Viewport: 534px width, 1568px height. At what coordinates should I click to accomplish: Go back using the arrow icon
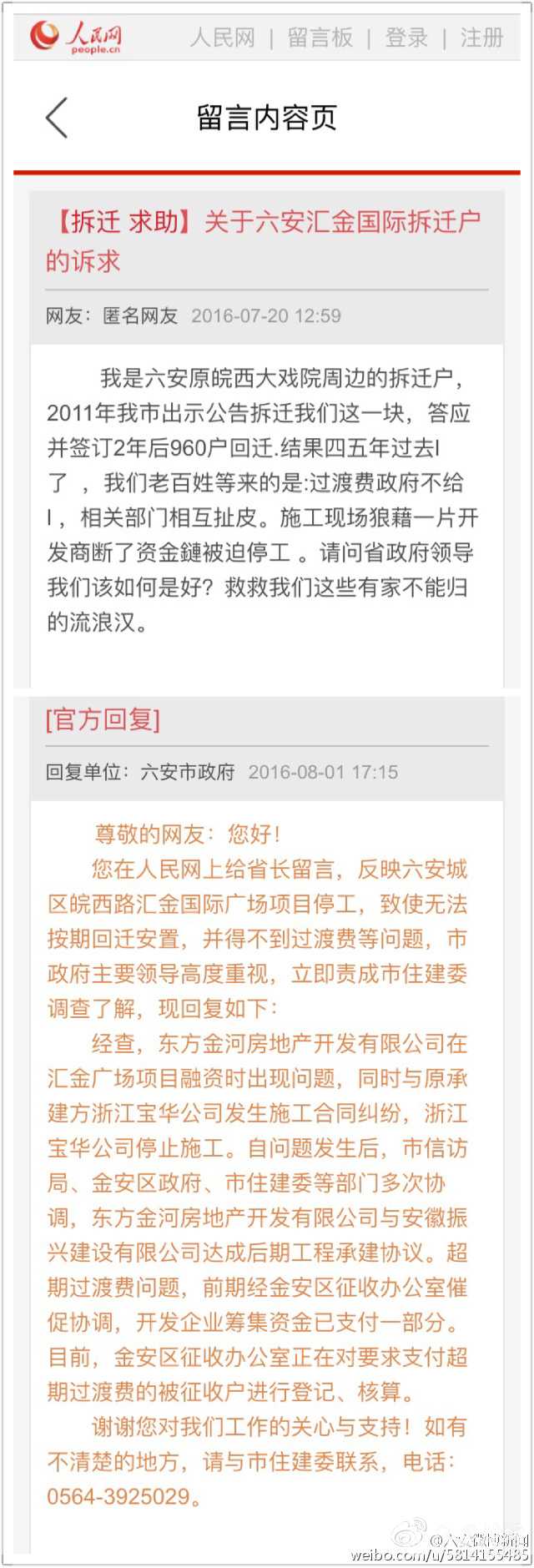pyautogui.click(x=57, y=117)
